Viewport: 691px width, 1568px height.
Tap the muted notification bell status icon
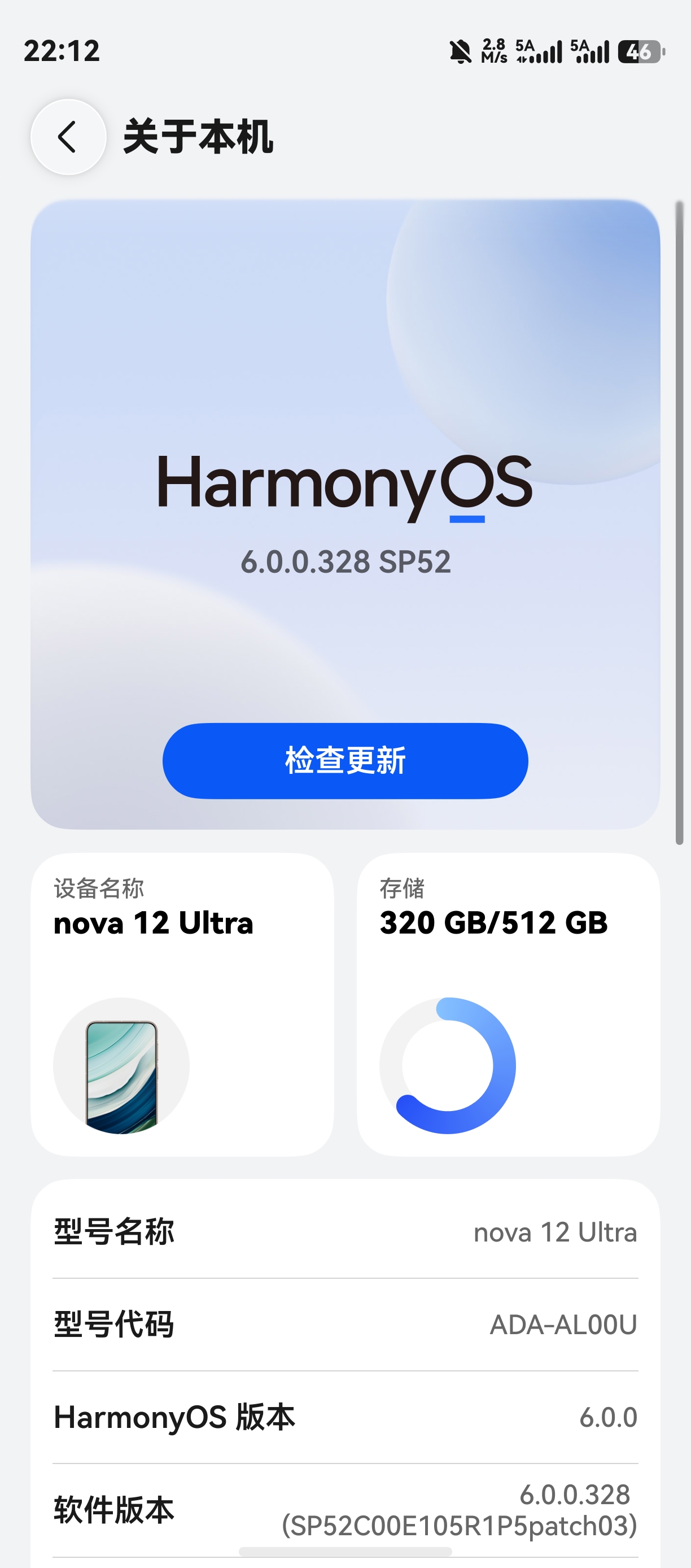(460, 53)
